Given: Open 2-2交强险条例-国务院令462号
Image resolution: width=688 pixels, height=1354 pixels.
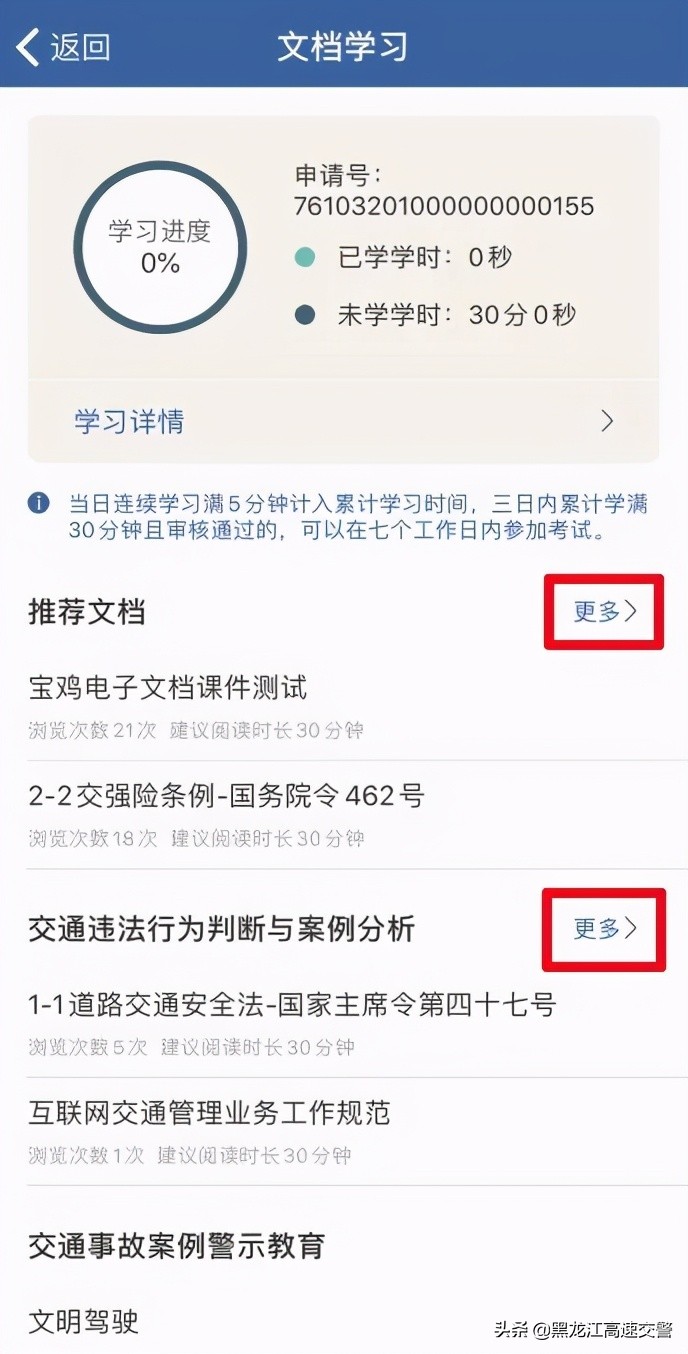Looking at the screenshot, I should click(x=343, y=815).
